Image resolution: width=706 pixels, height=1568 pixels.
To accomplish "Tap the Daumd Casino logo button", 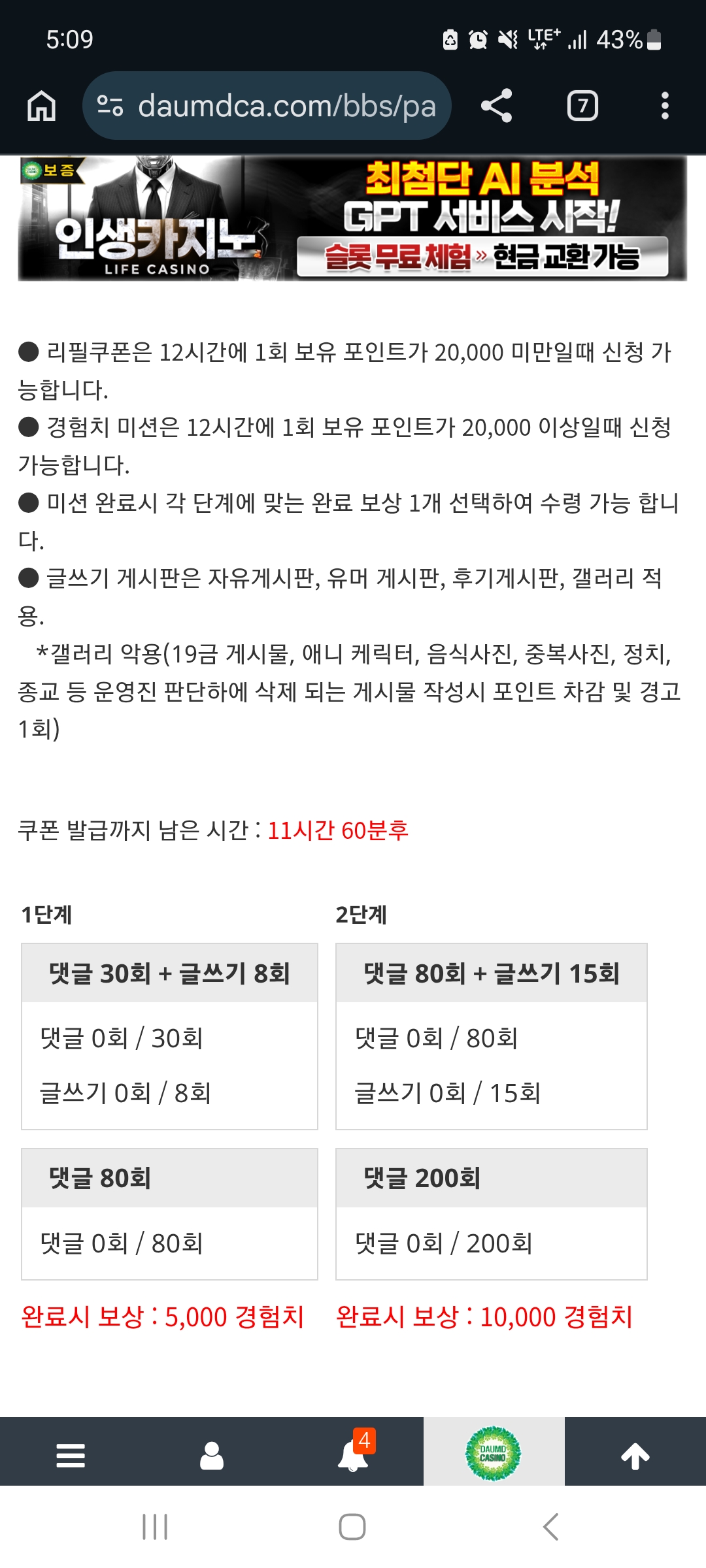I will pyautogui.click(x=494, y=1454).
